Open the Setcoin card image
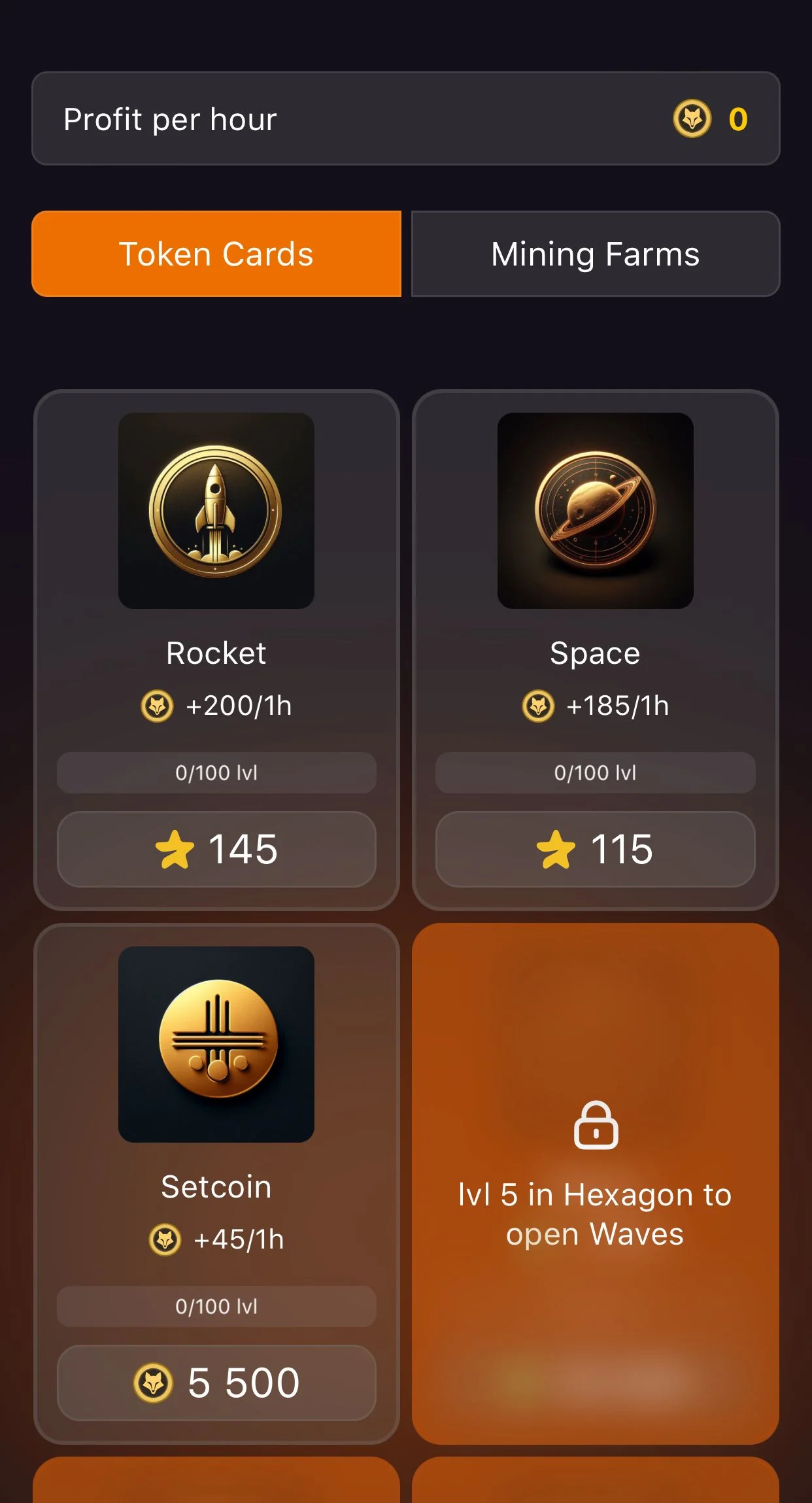812x1503 pixels. pos(216,1045)
